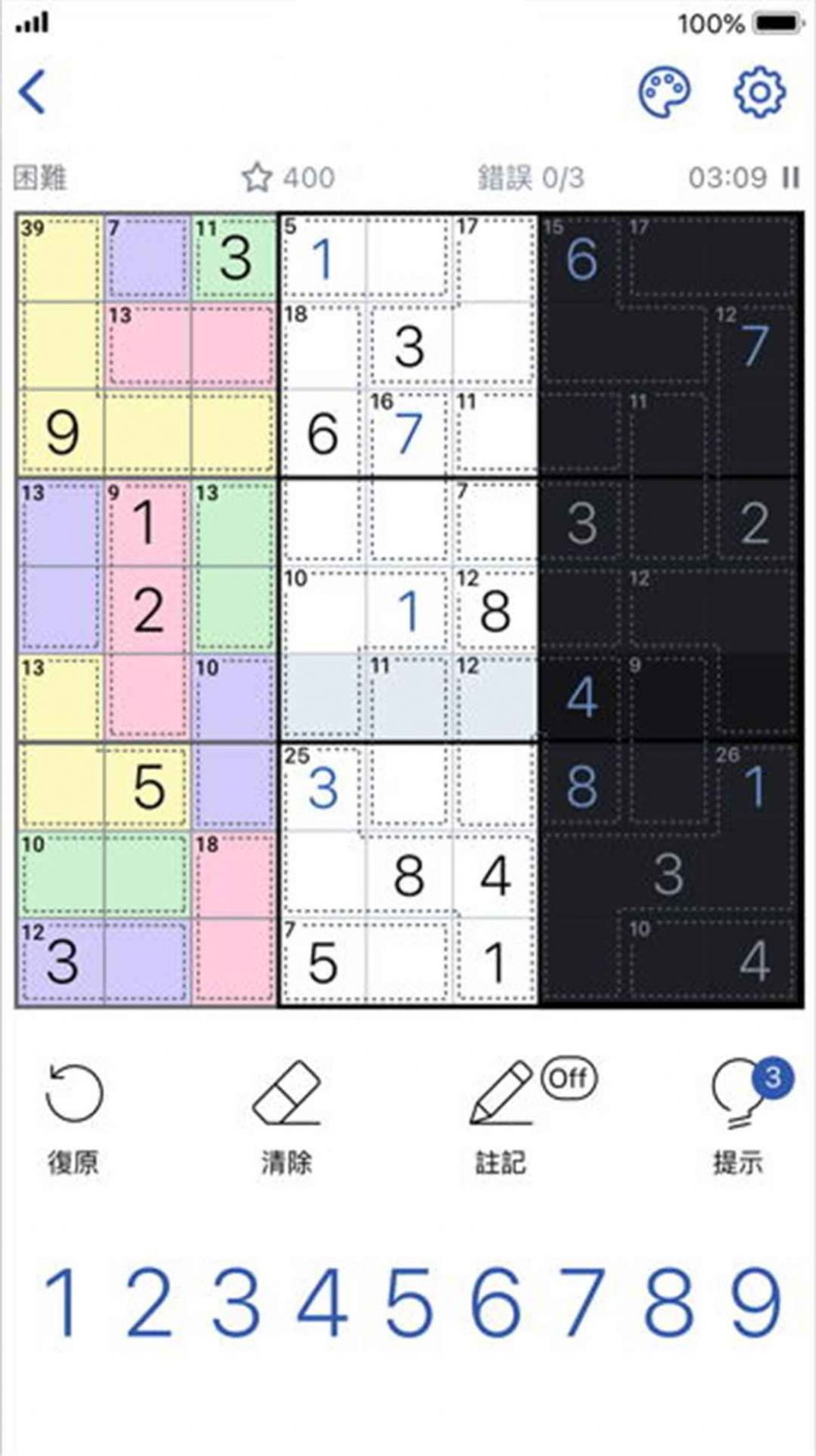
Task: Enter number 2 from the number pad
Action: (148, 1302)
